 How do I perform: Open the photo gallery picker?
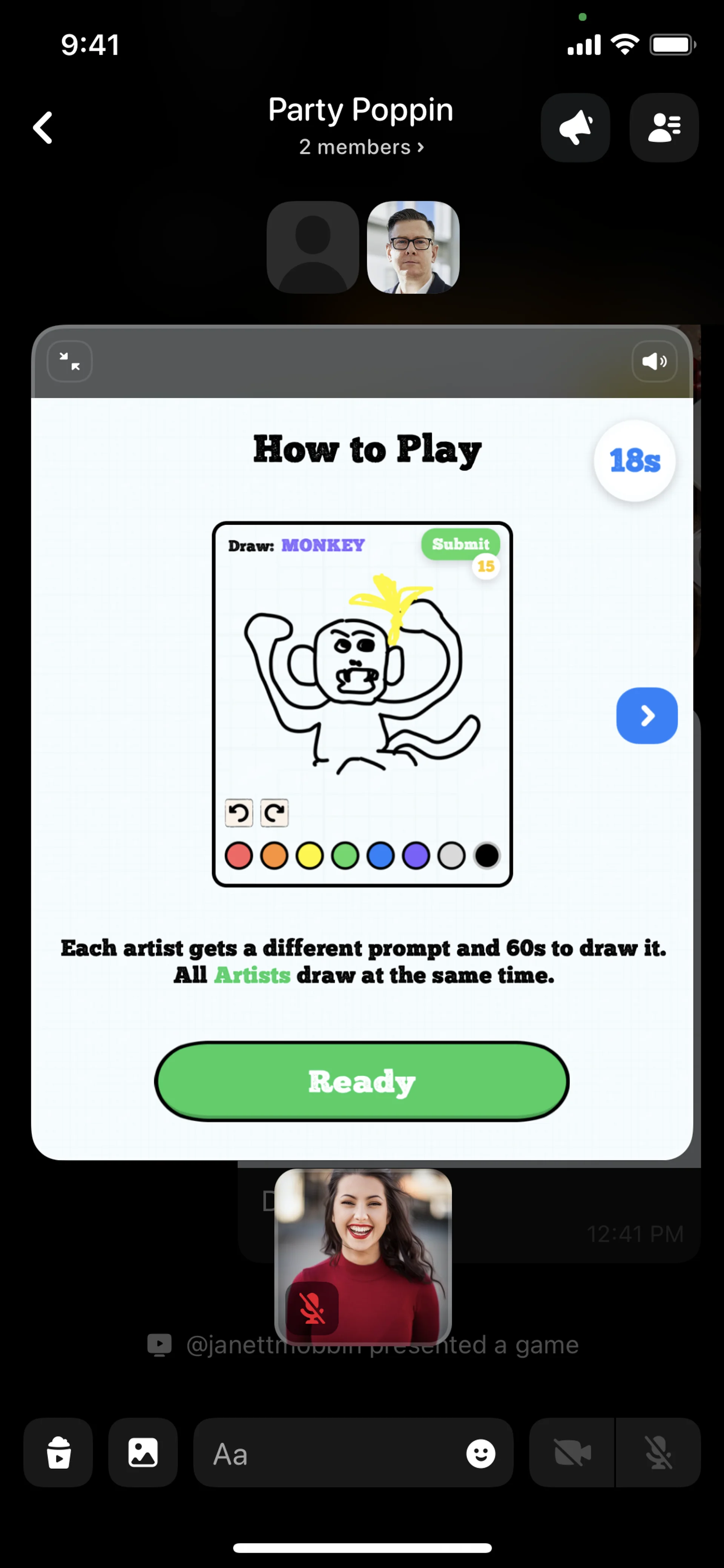click(x=143, y=1453)
